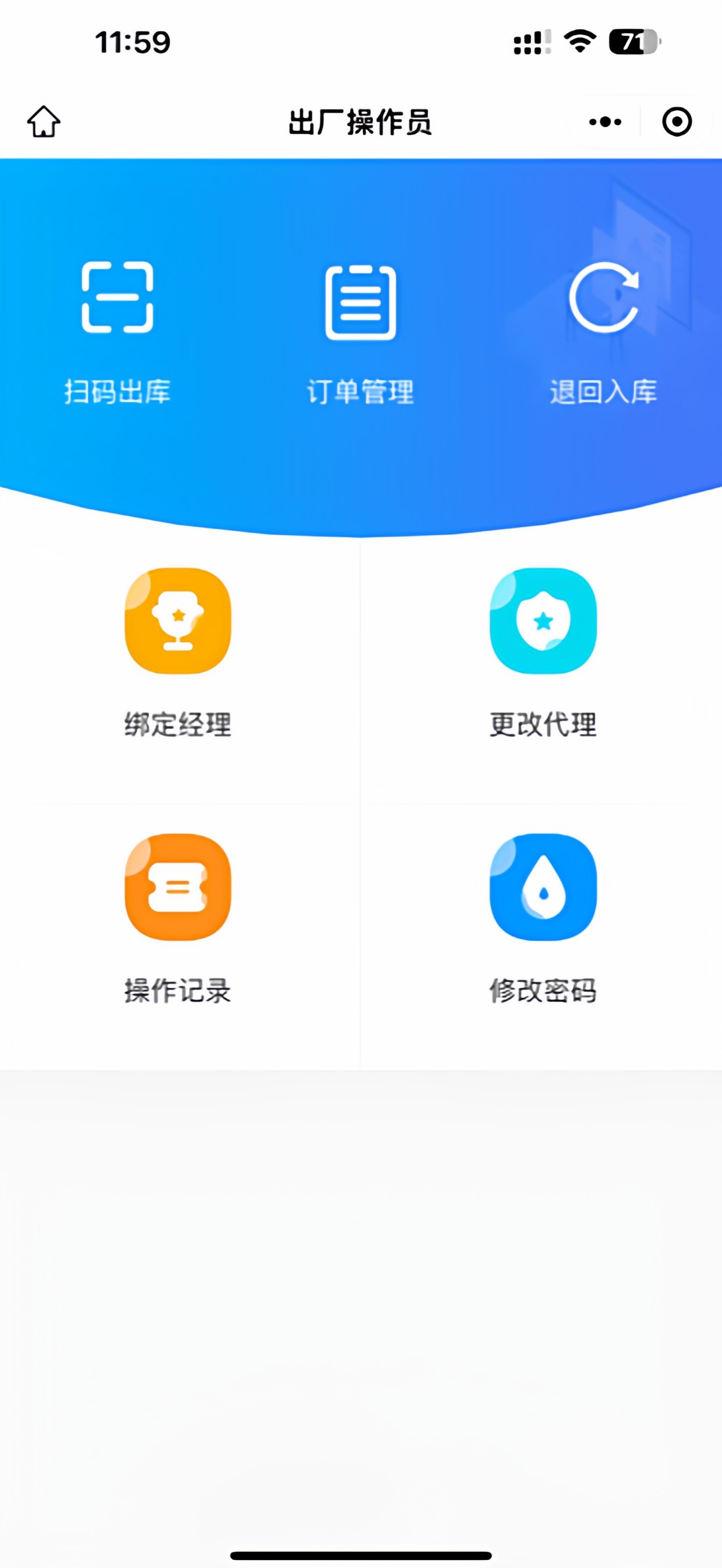Viewport: 722px width, 1568px height.
Task: Open 修改密码 change password
Action: 543,917
